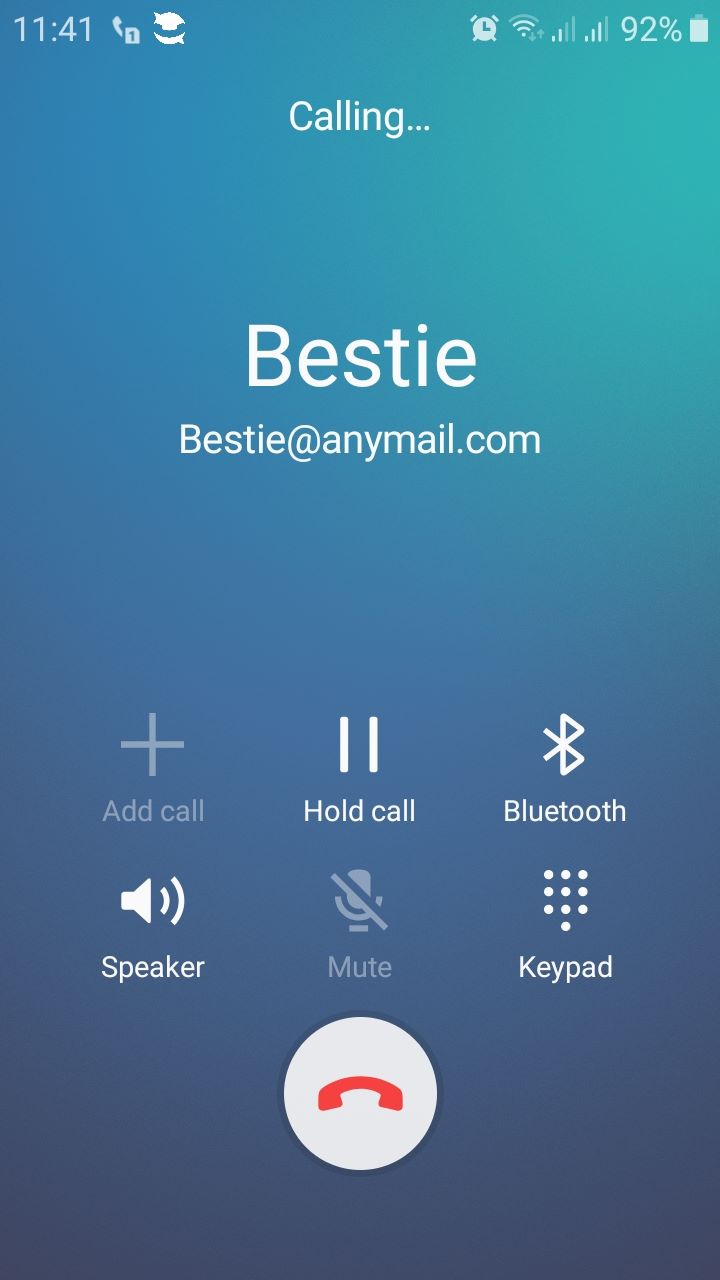End the call to Bestie
The width and height of the screenshot is (720, 1280).
tap(360, 1096)
